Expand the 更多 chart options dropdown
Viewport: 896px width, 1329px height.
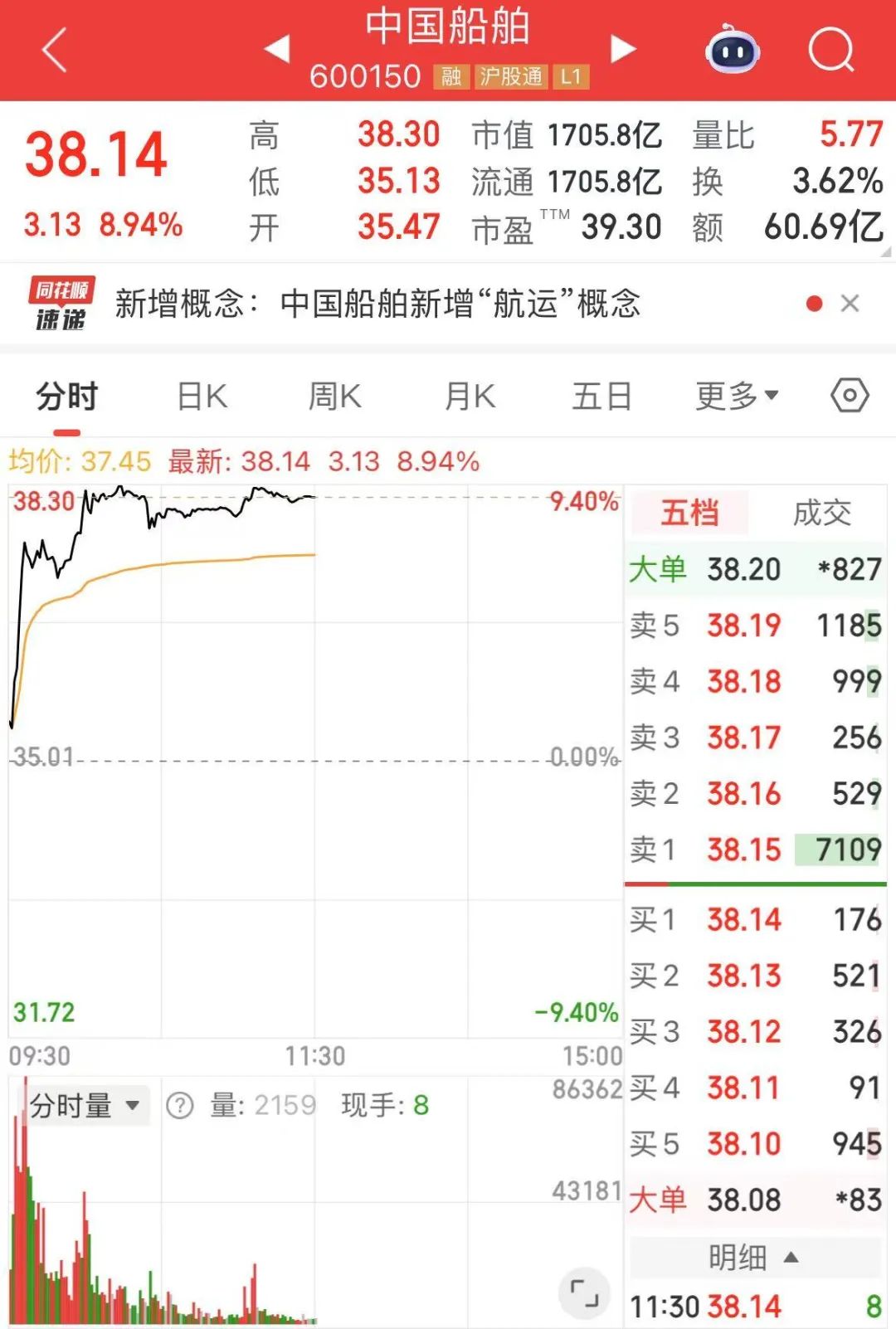[x=737, y=397]
